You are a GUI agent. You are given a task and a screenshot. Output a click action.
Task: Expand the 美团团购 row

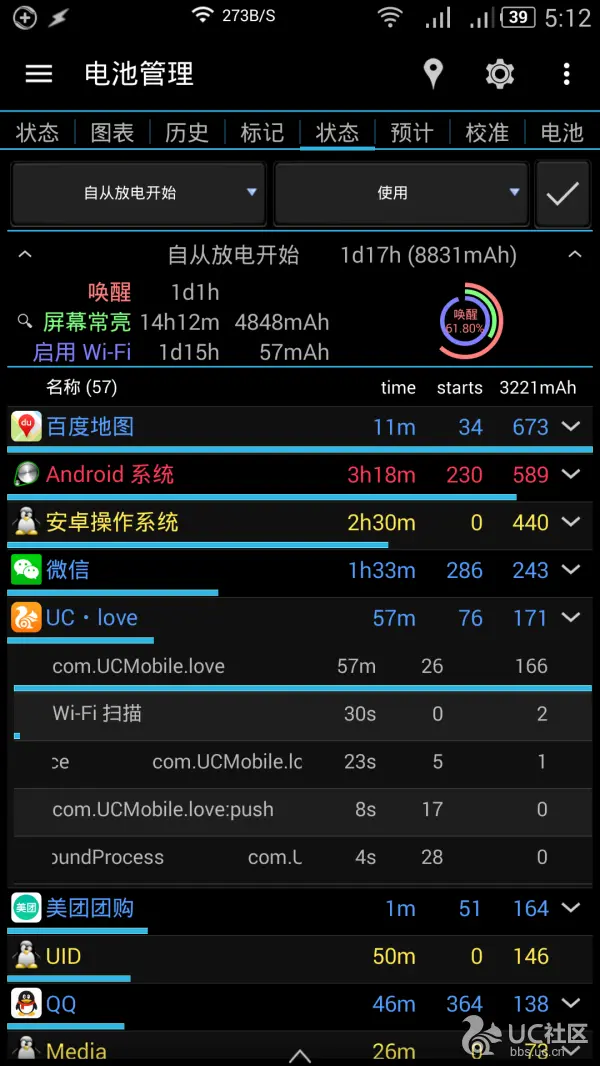571,909
